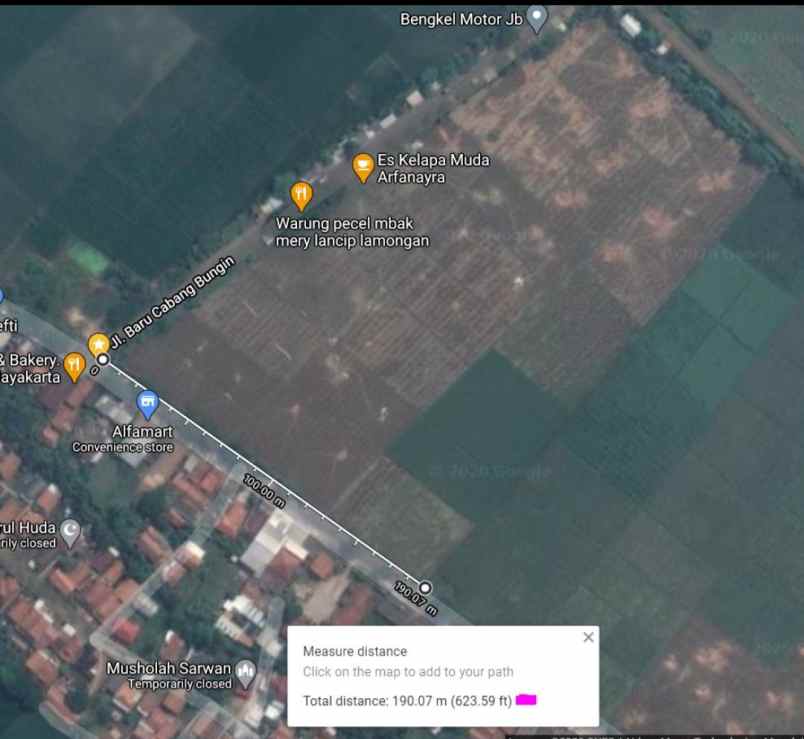Open the Huda mosque marker
Viewport: 804px width, 739px height.
coord(71,532)
